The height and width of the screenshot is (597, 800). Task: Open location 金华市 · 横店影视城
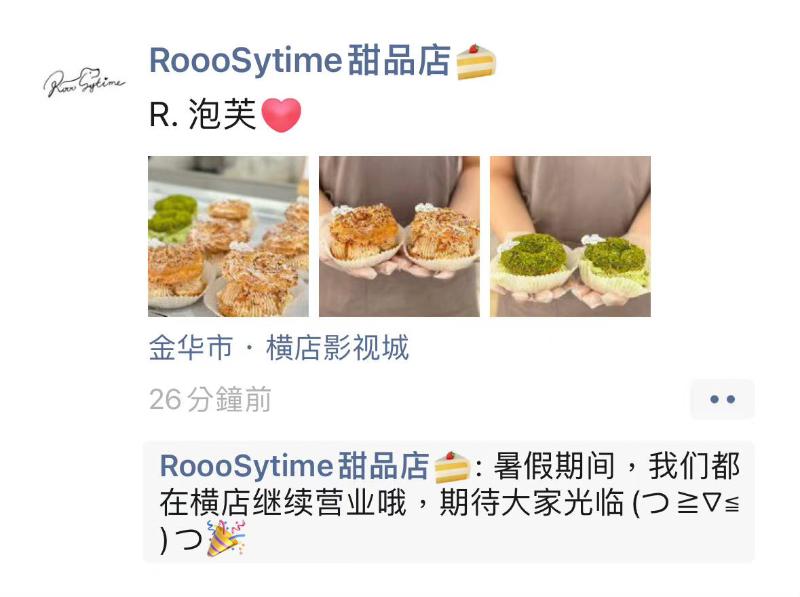[279, 348]
